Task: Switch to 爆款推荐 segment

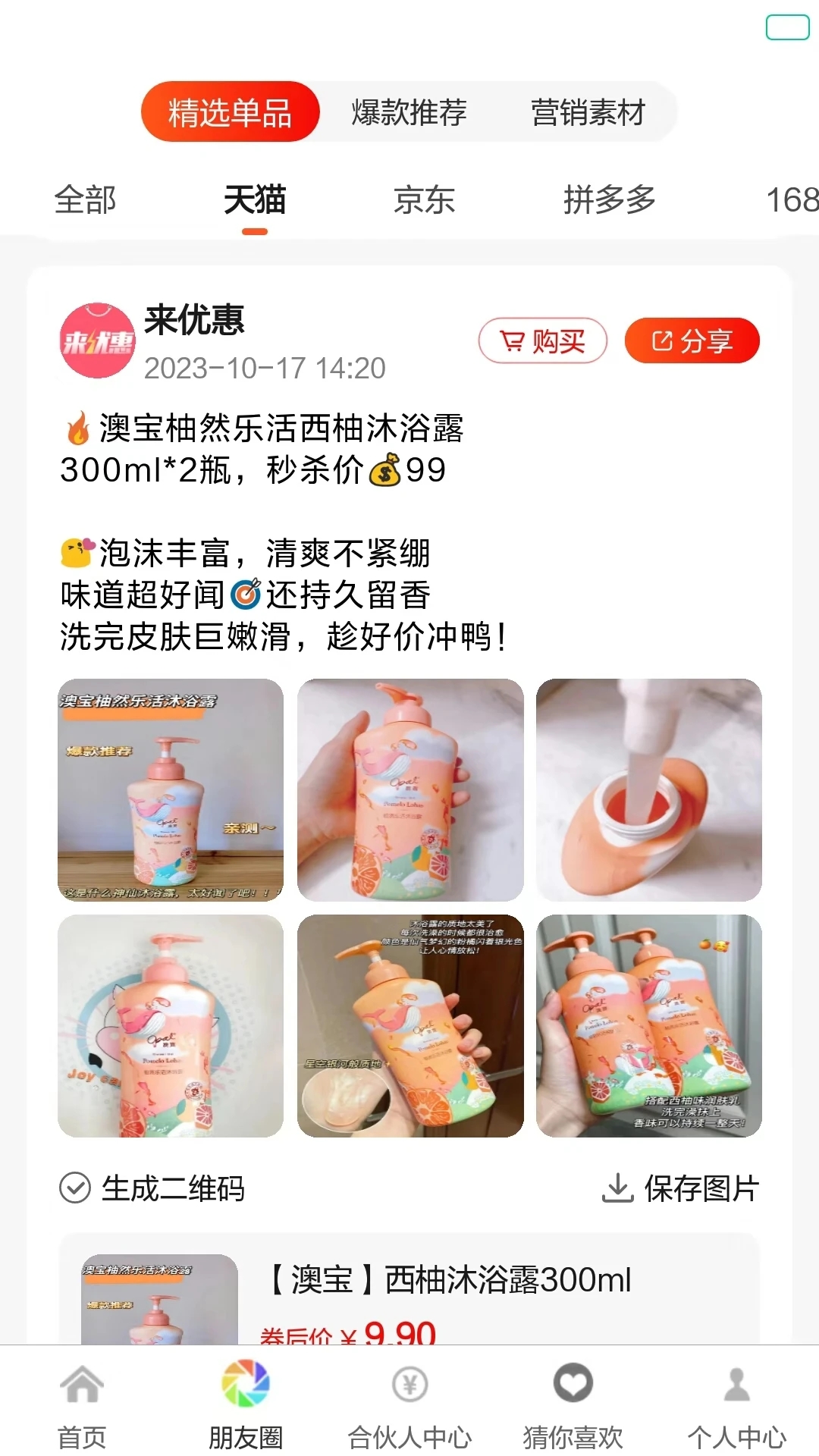Action: coord(409,112)
